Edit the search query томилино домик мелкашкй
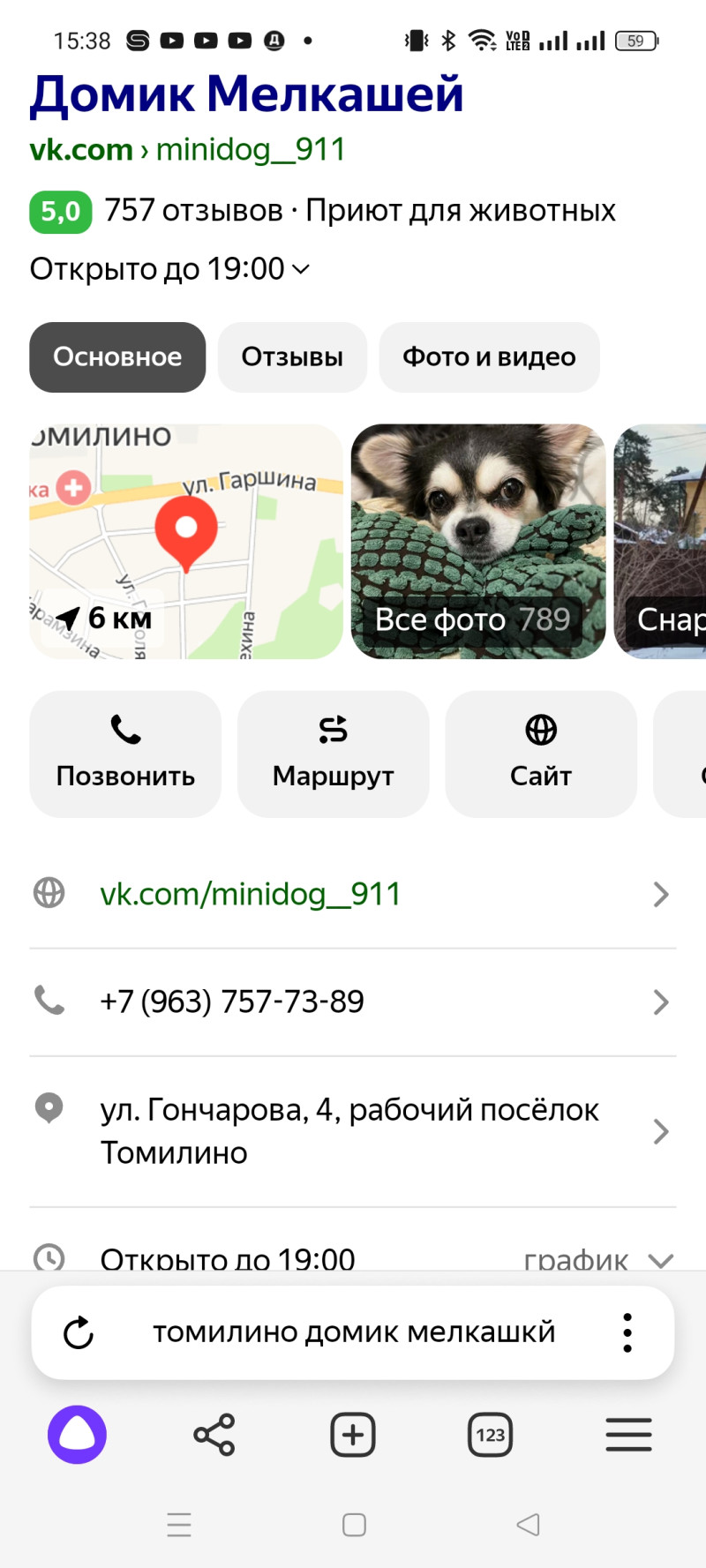Screen dimensions: 706x1568 pyautogui.click(x=354, y=1332)
